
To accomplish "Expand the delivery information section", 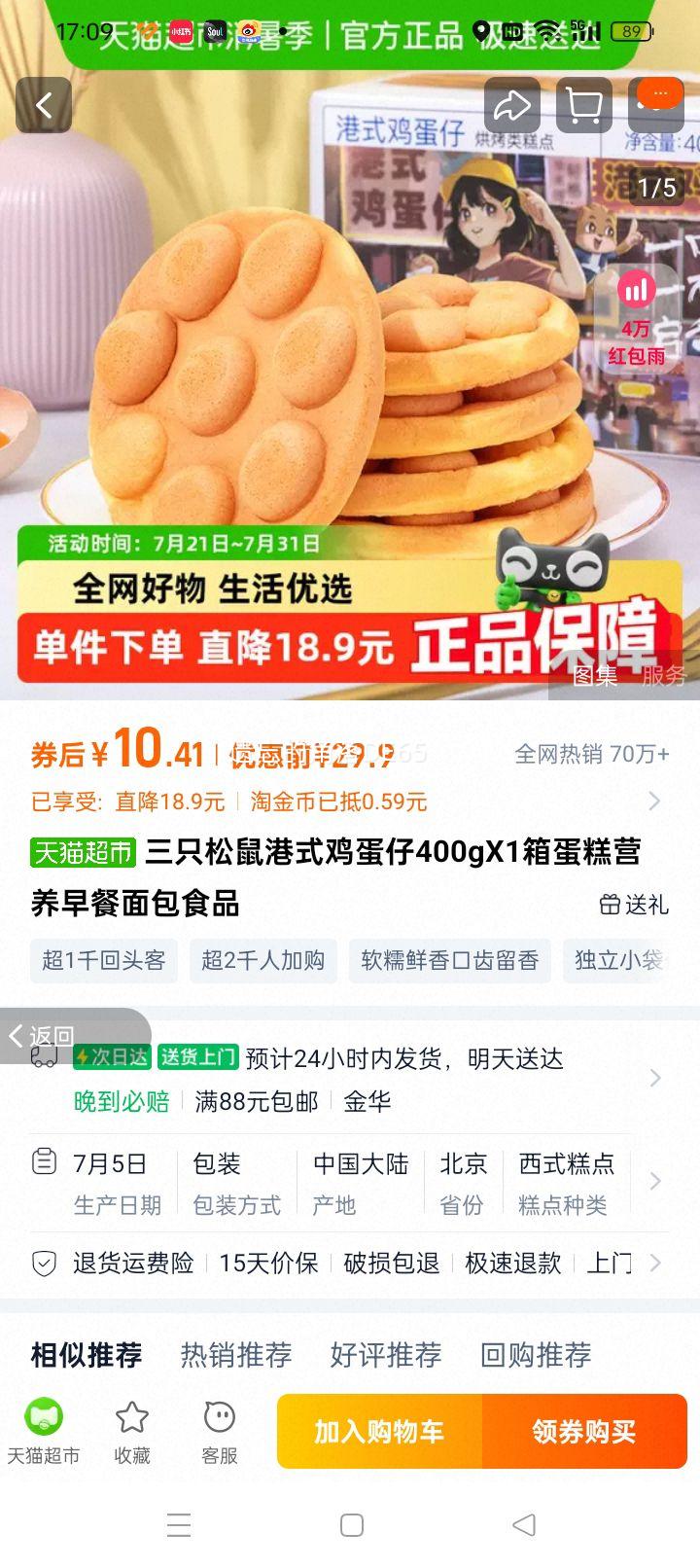I will coord(651,1080).
